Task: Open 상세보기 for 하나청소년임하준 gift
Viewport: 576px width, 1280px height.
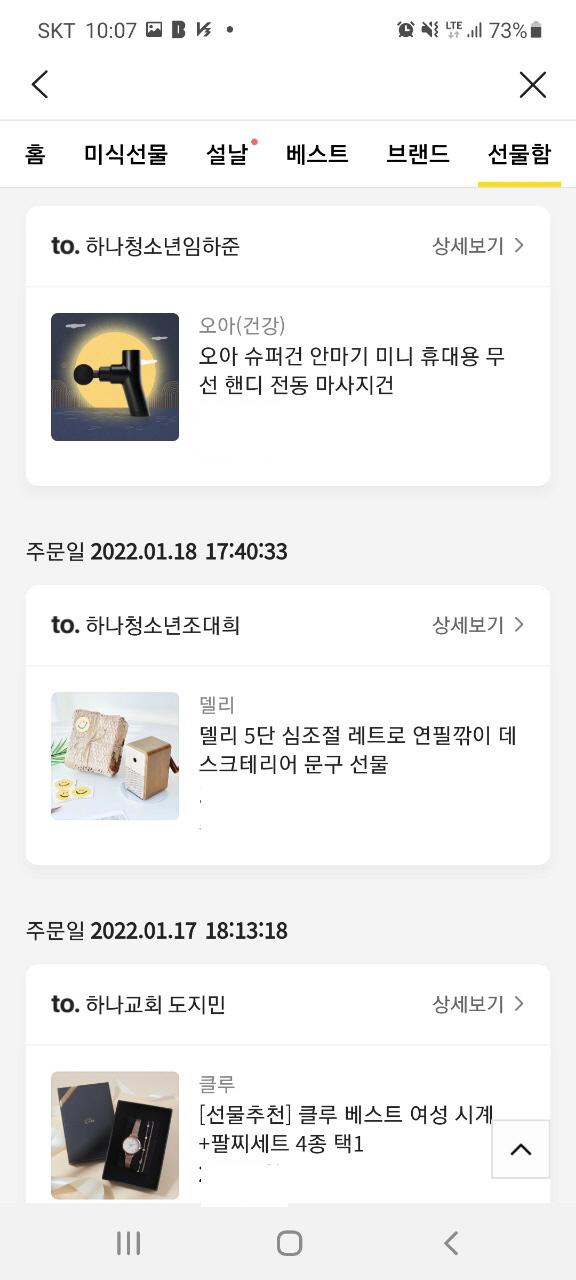Action: tap(478, 246)
